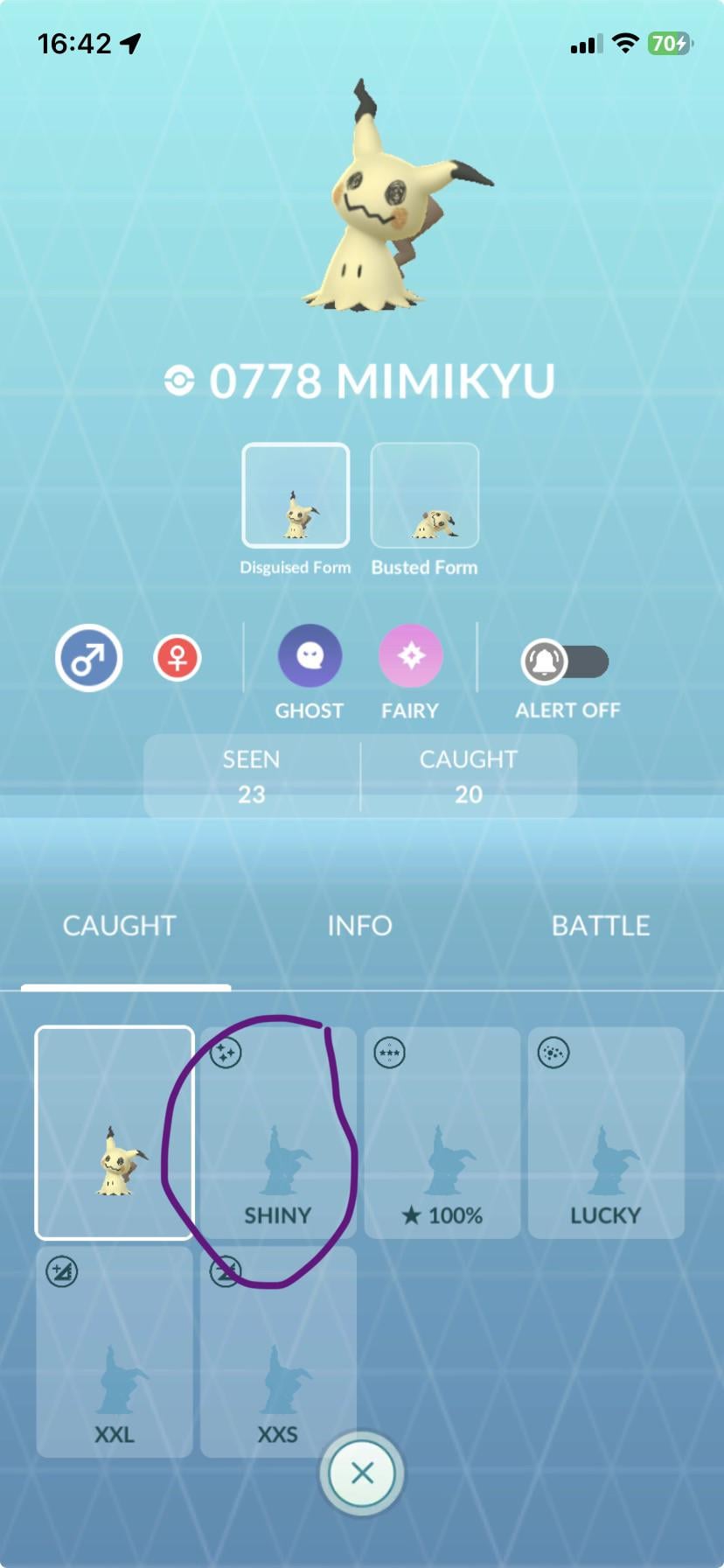Open the Caught tab
The width and height of the screenshot is (724, 1568).
coord(120,926)
